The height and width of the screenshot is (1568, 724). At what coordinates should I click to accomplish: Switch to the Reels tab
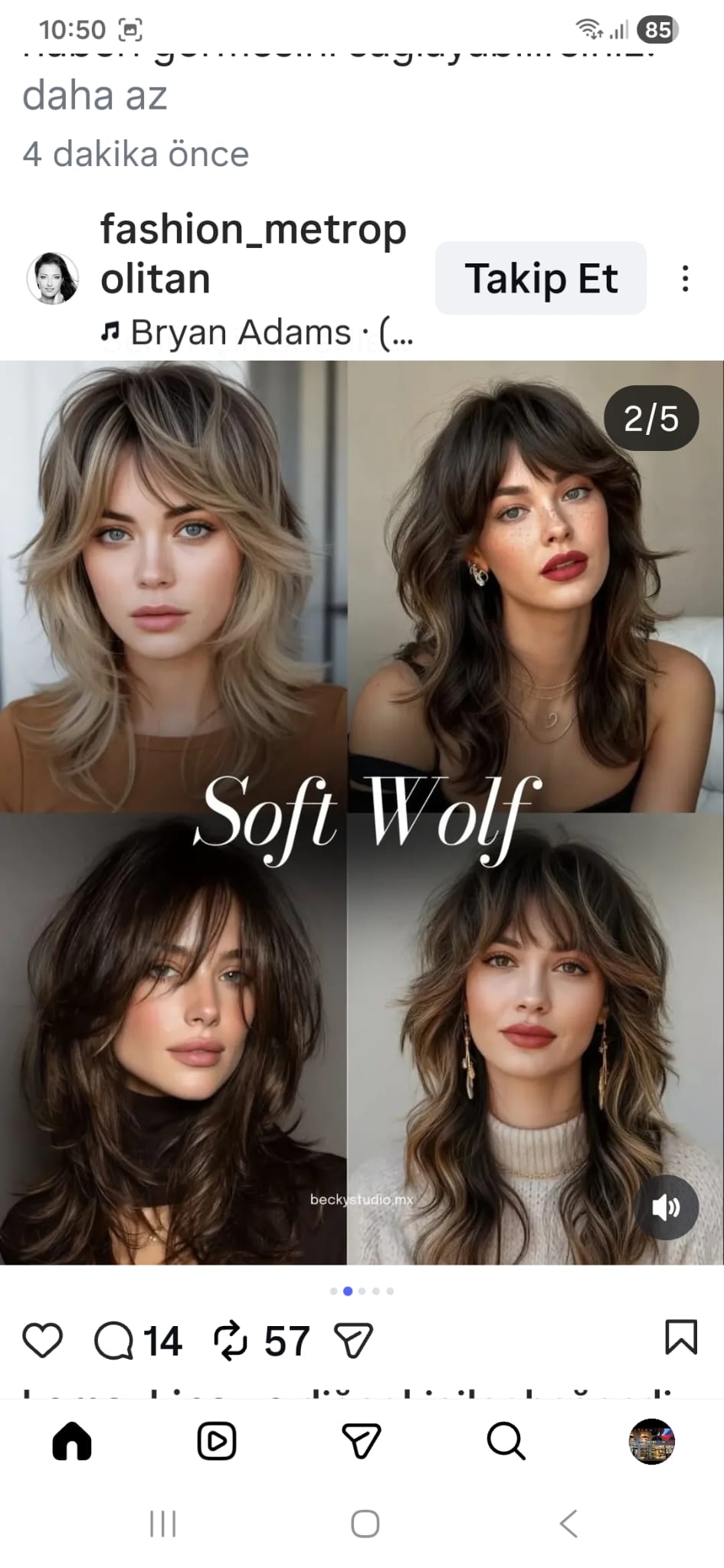(x=217, y=1442)
